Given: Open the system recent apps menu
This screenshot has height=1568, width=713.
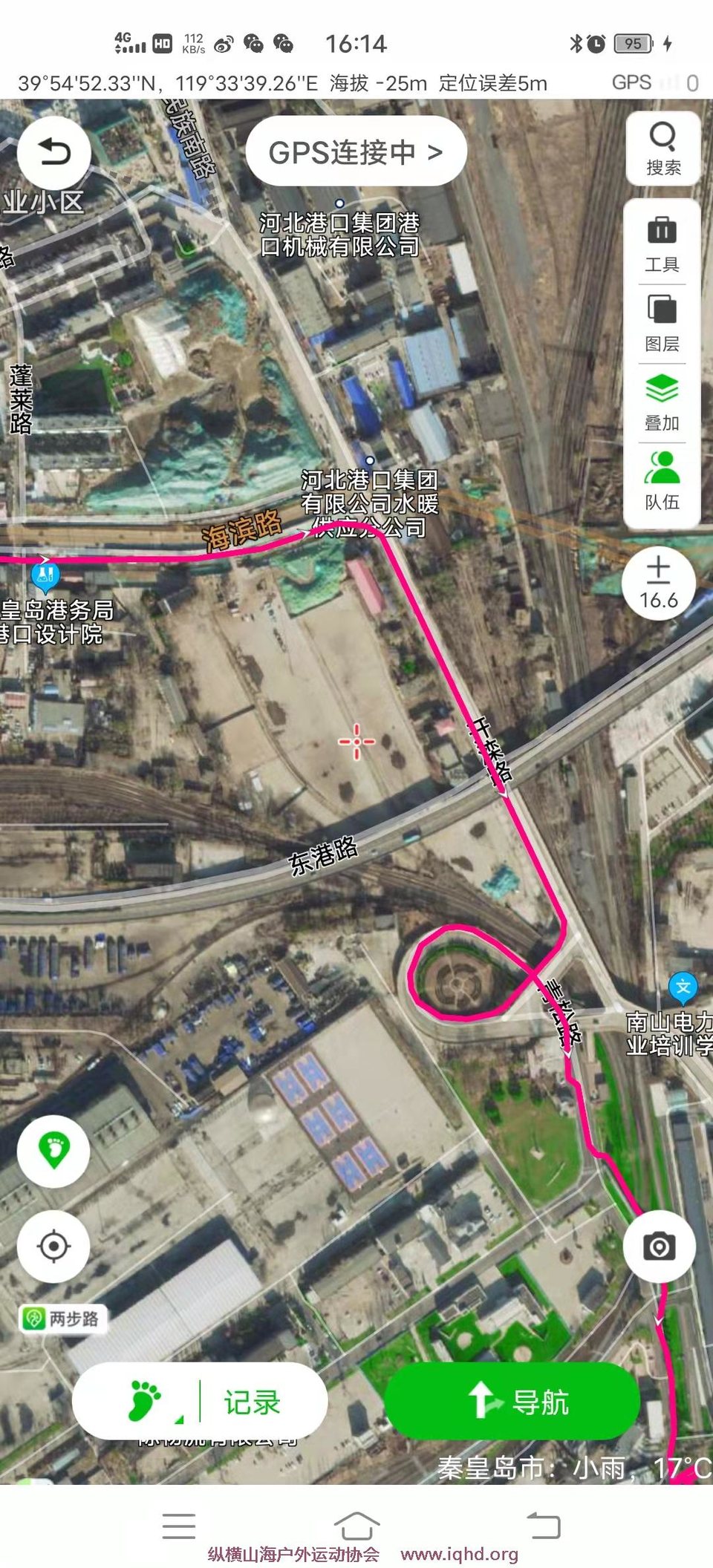Looking at the screenshot, I should (x=178, y=1525).
